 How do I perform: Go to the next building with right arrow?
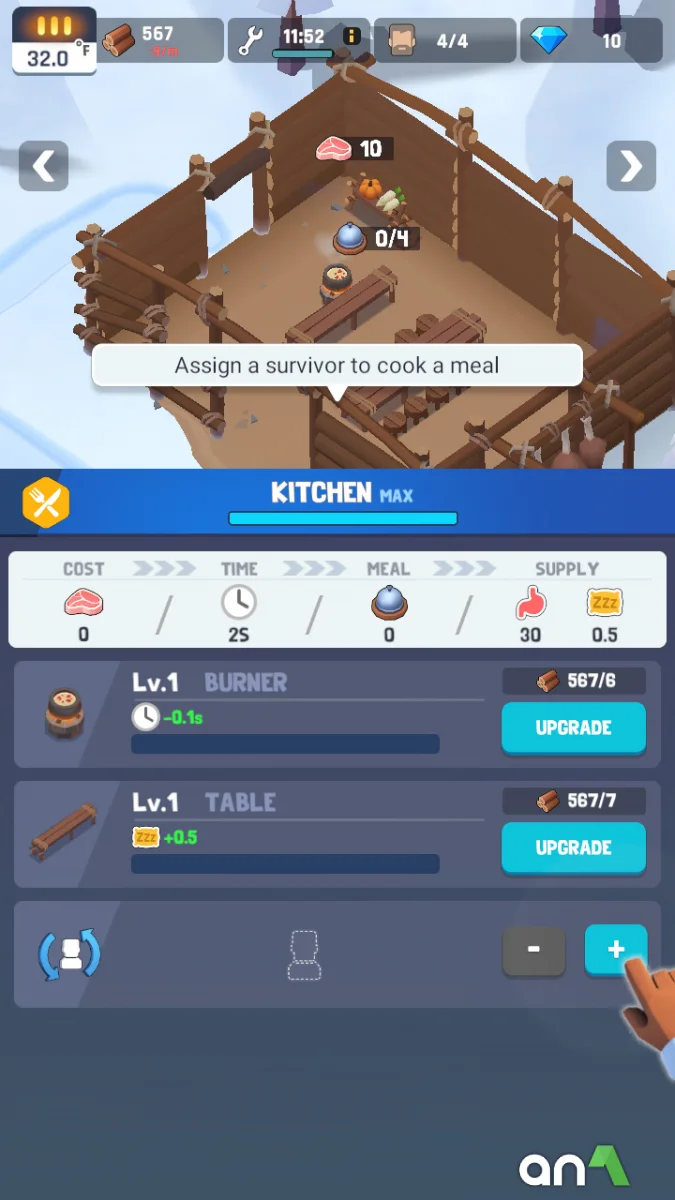[x=631, y=166]
